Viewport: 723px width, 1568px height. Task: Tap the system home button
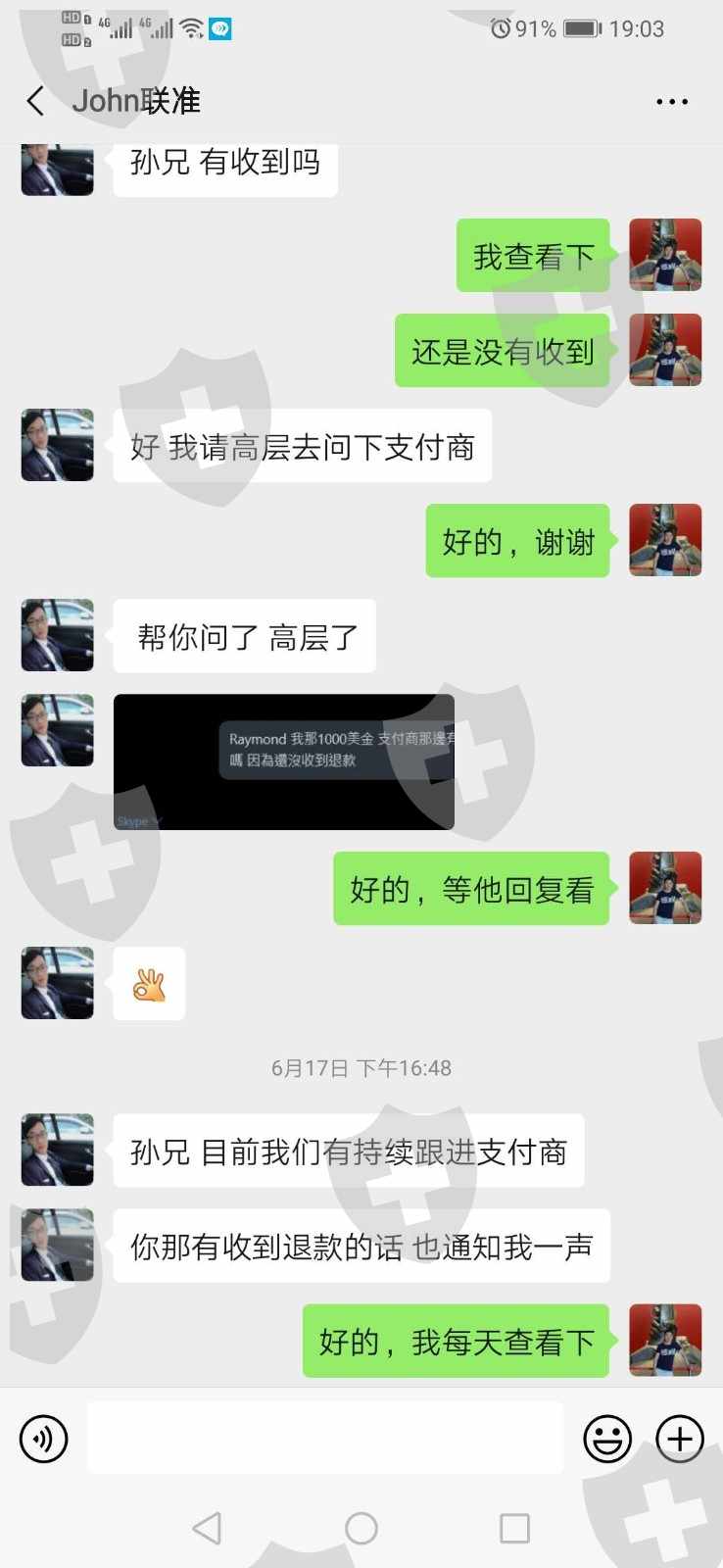[x=361, y=1528]
